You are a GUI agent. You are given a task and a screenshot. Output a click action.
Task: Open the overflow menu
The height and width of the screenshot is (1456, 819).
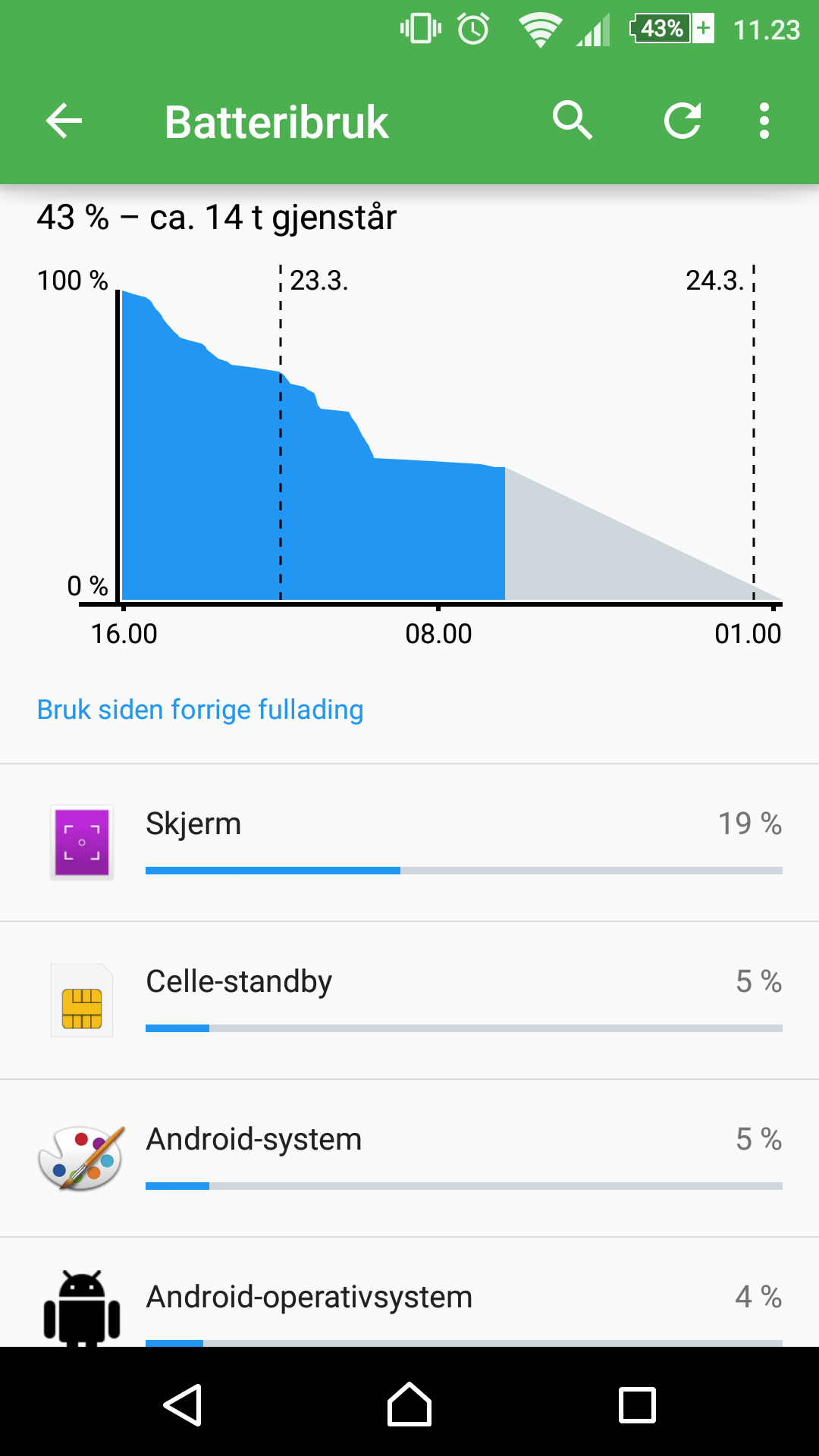[x=764, y=121]
